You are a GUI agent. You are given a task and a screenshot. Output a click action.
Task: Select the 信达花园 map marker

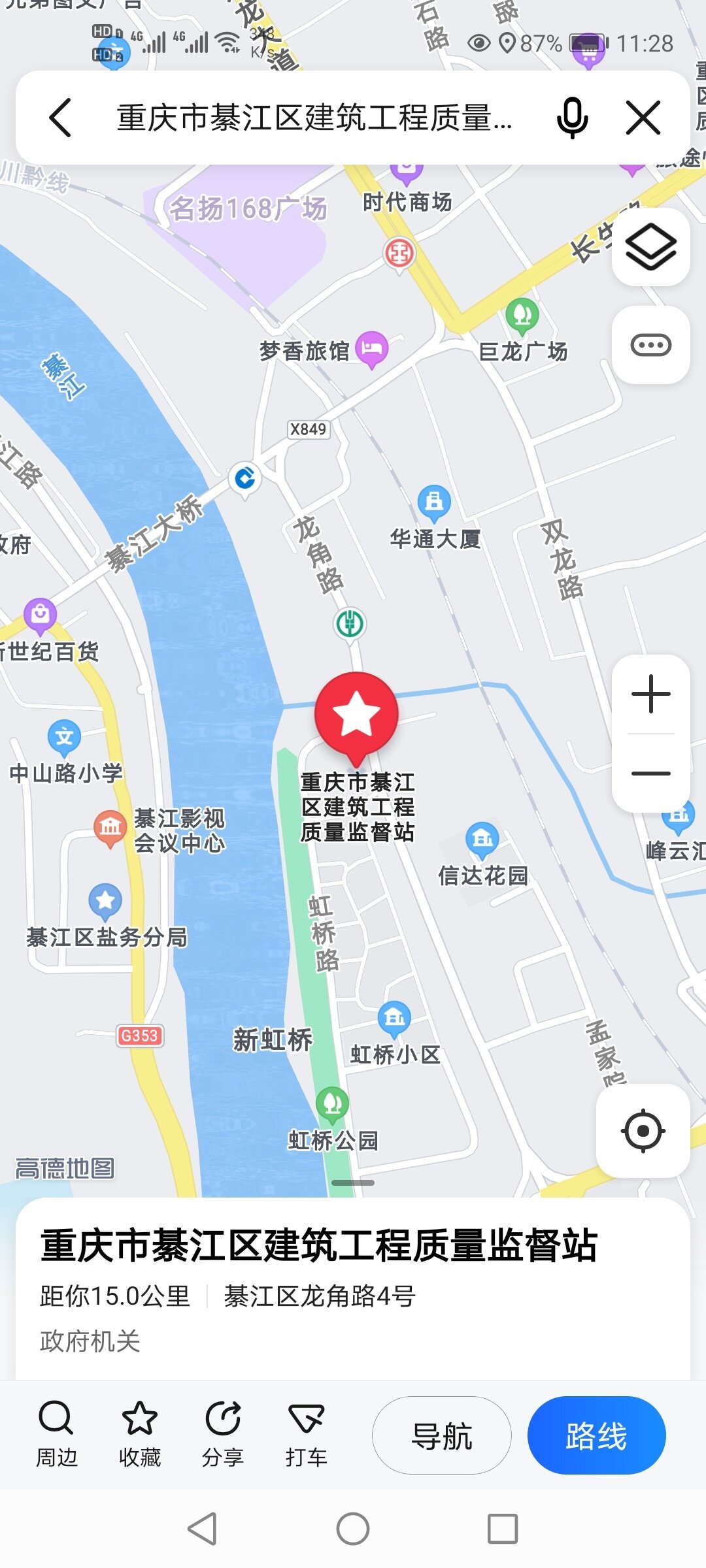coord(482,838)
